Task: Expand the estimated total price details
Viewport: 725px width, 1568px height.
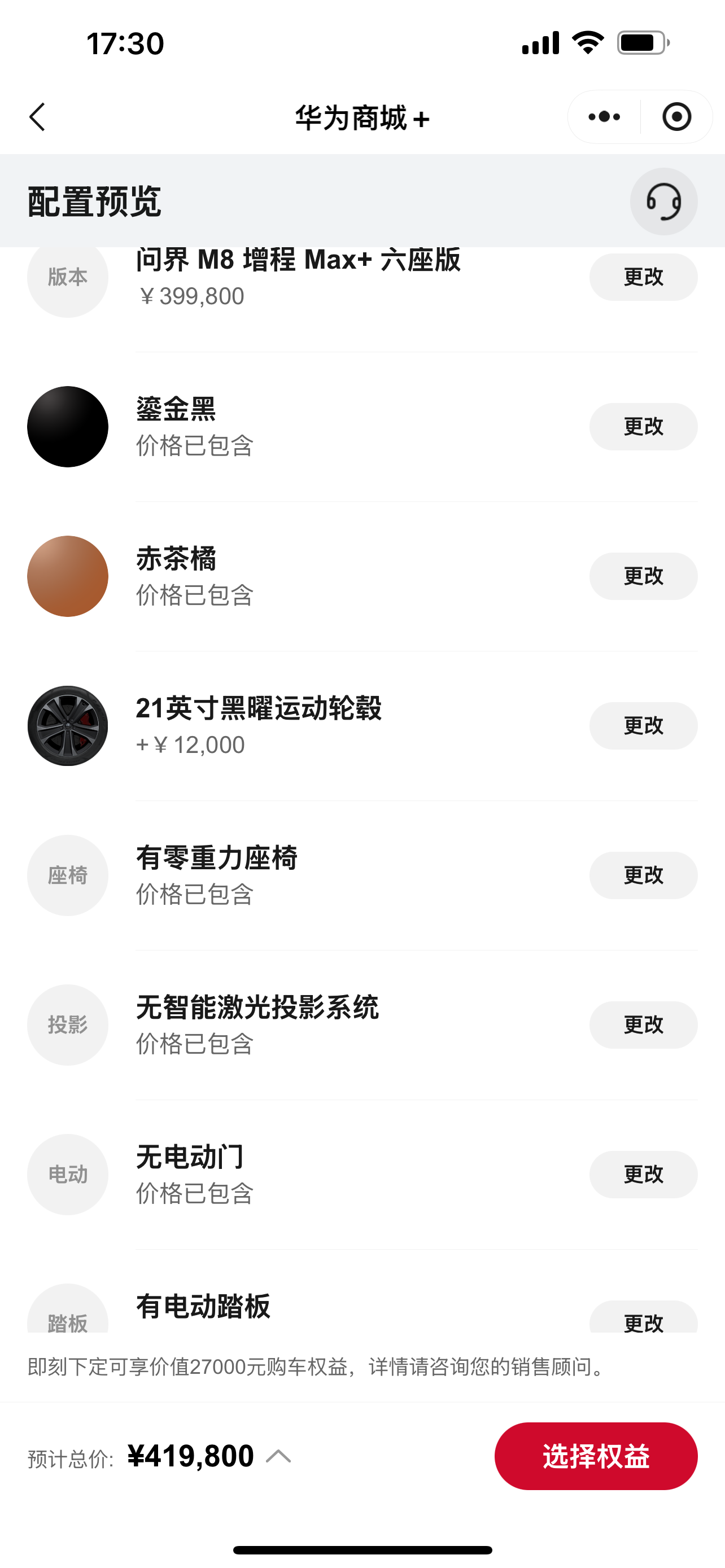Action: 278,1456
